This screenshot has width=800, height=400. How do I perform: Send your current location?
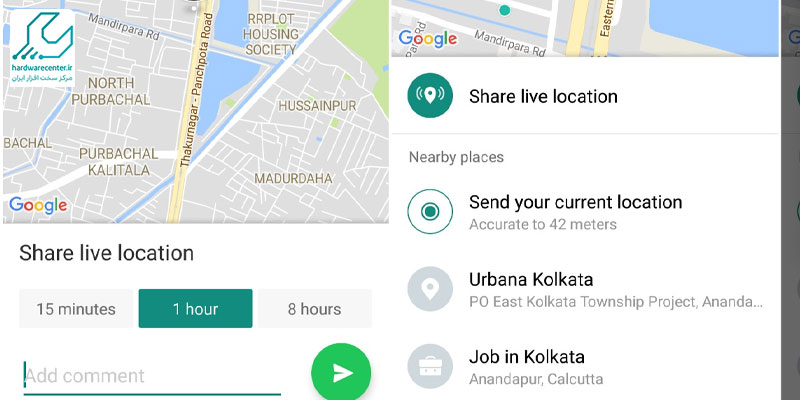[x=575, y=212]
